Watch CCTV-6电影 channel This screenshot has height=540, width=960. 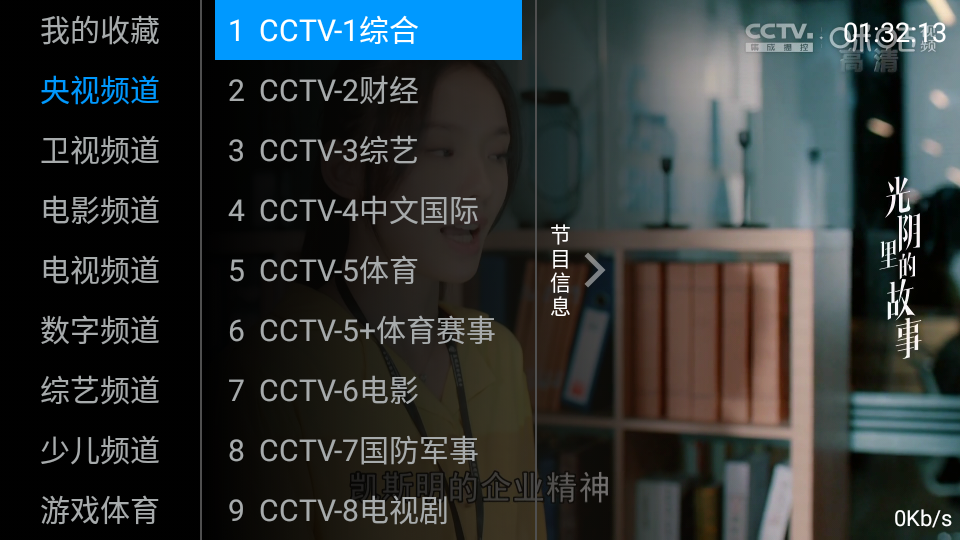coord(367,391)
